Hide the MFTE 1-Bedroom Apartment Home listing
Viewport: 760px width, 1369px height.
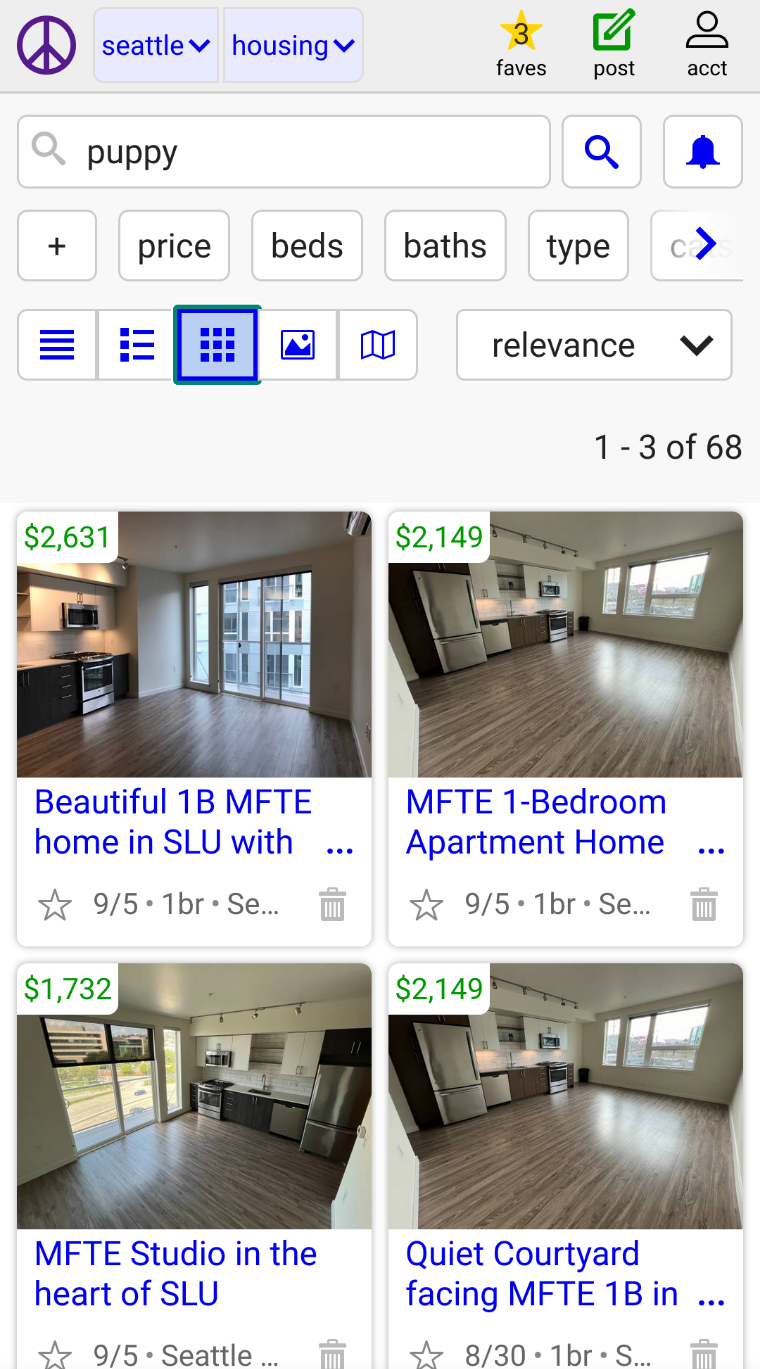pos(704,905)
